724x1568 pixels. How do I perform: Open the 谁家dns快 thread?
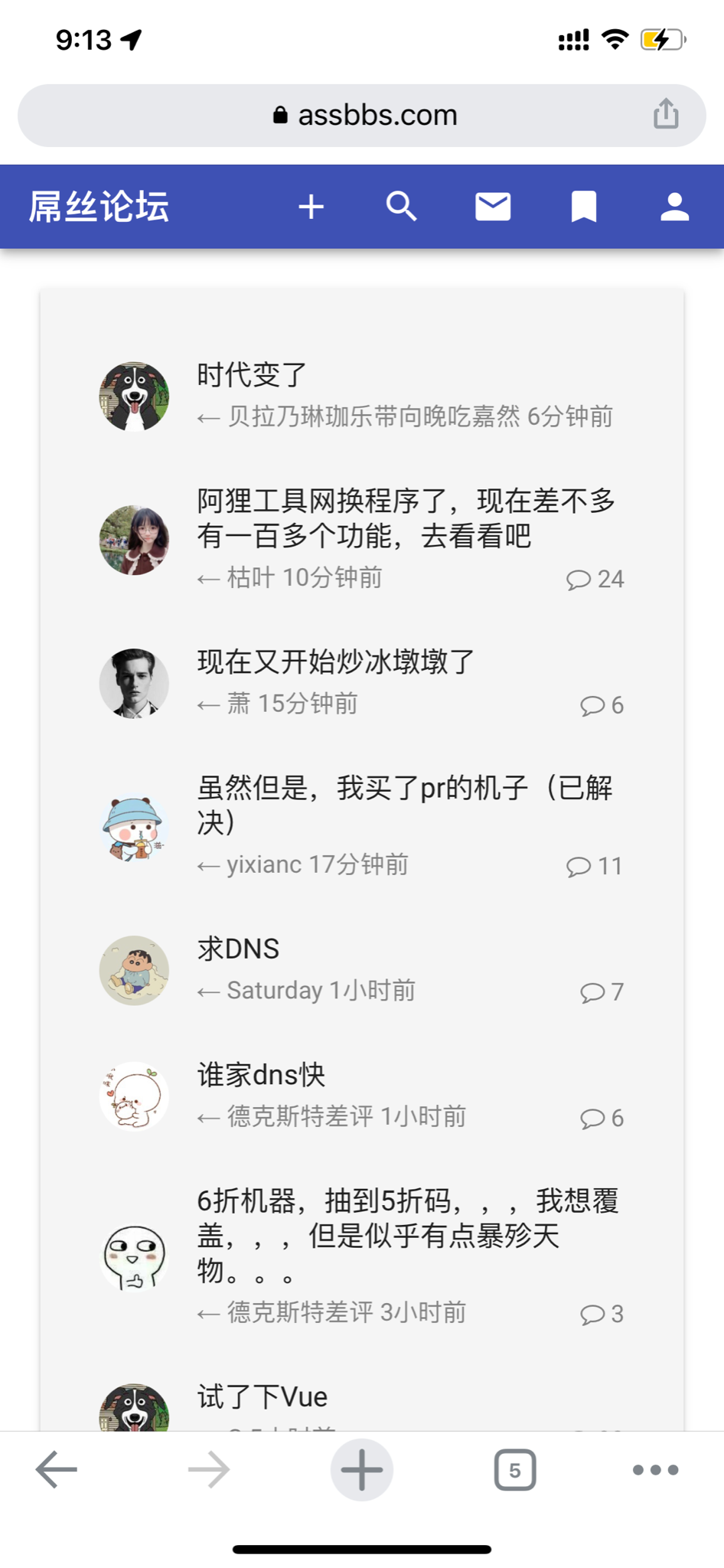262,1075
